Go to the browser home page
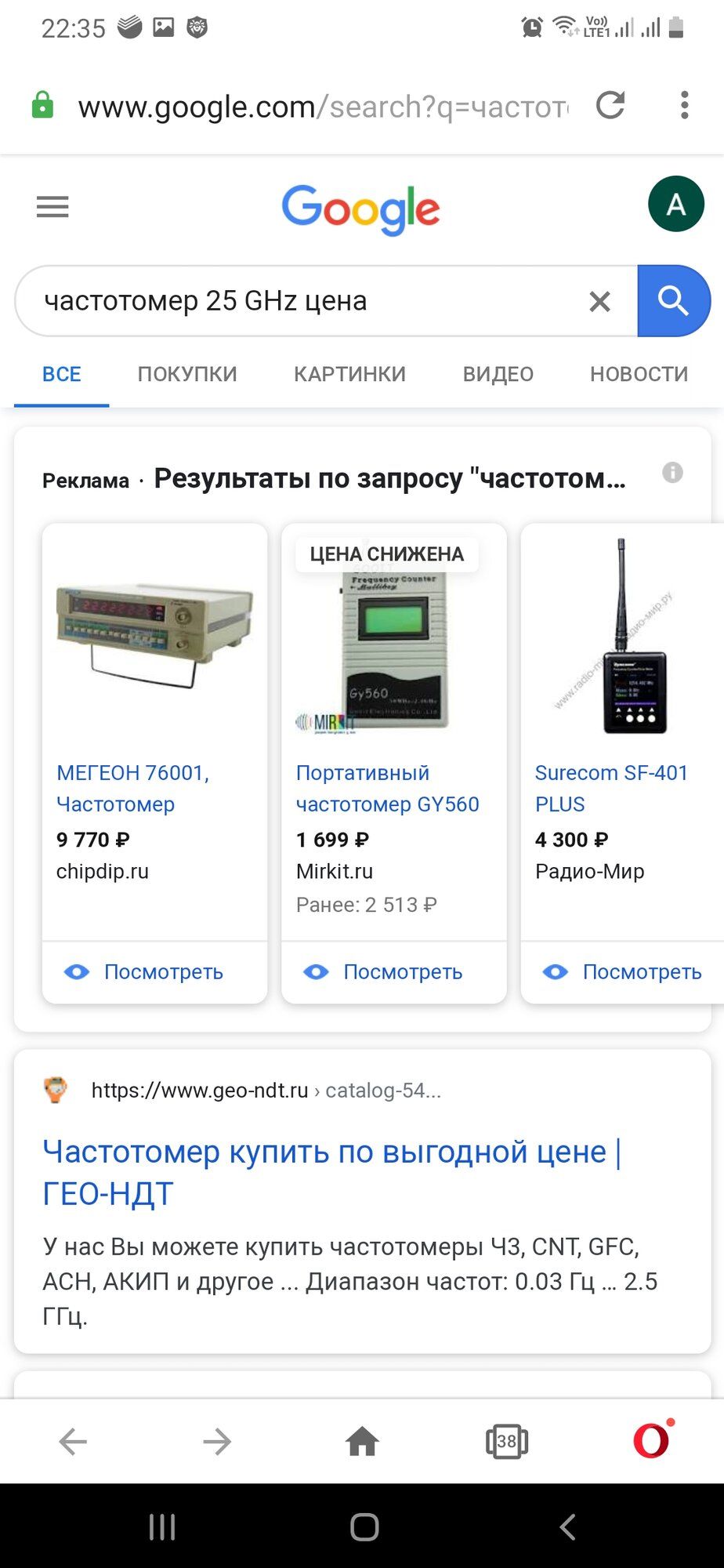 click(362, 1441)
